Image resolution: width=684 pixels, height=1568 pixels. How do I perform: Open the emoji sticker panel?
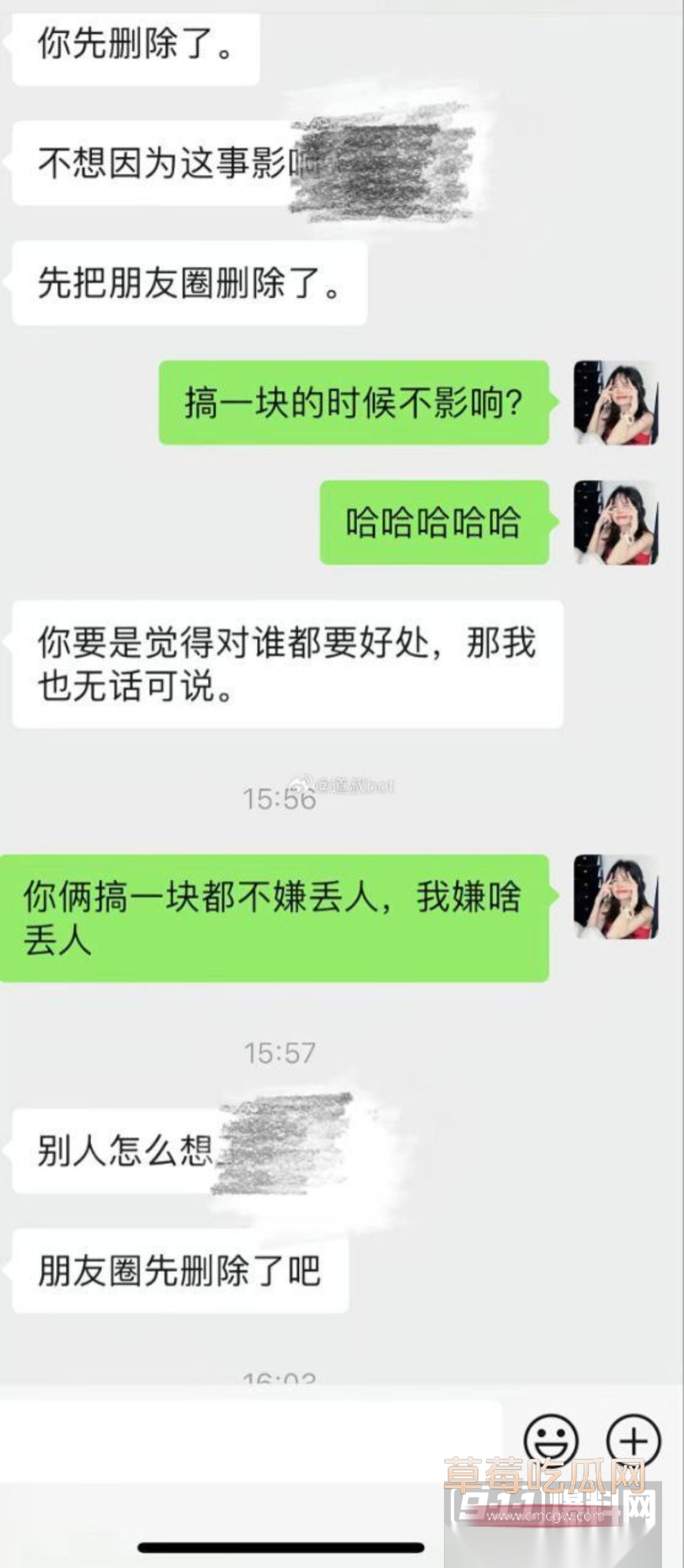pos(551,1441)
